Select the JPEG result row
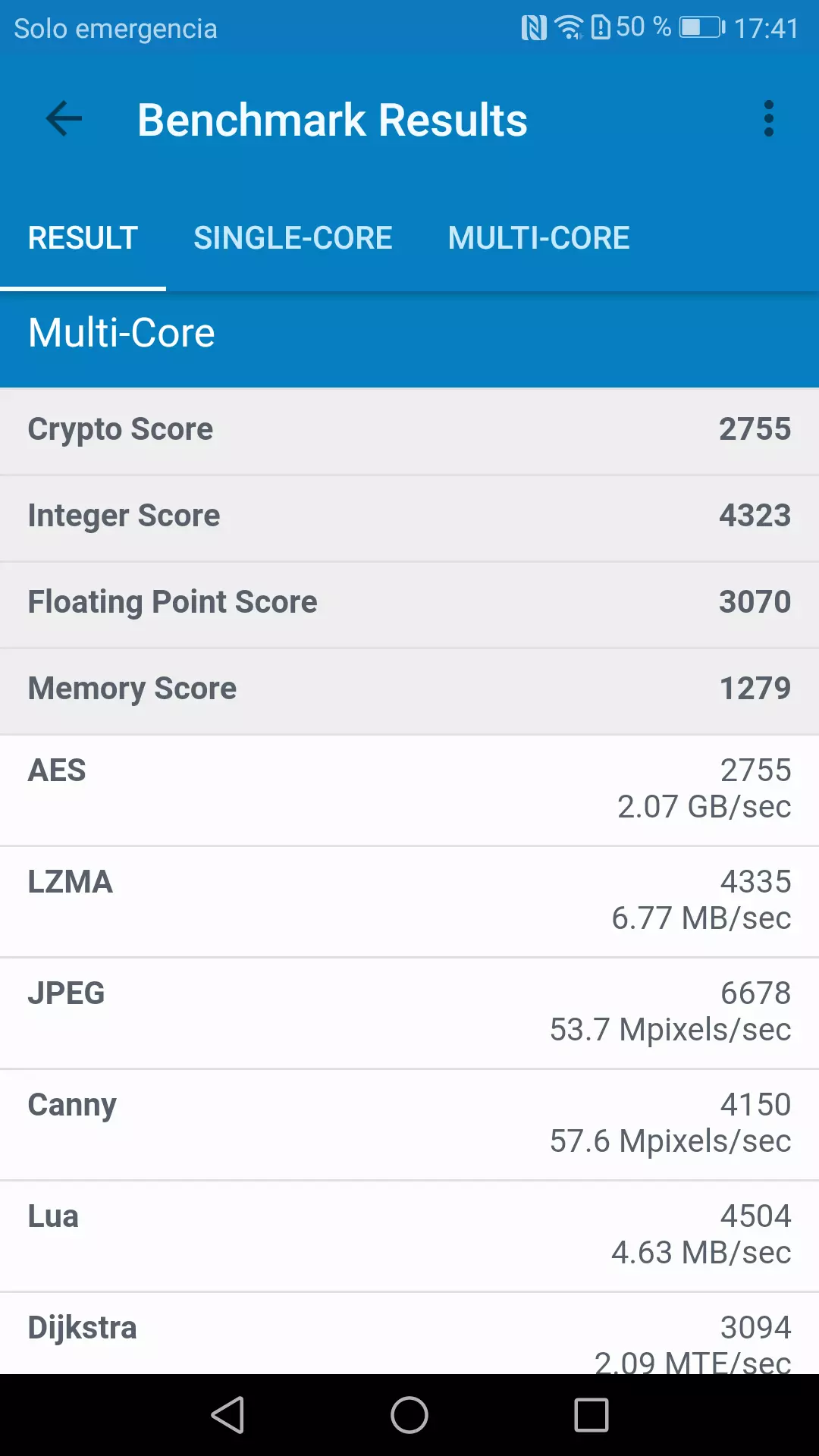819x1456 pixels. click(x=409, y=1011)
